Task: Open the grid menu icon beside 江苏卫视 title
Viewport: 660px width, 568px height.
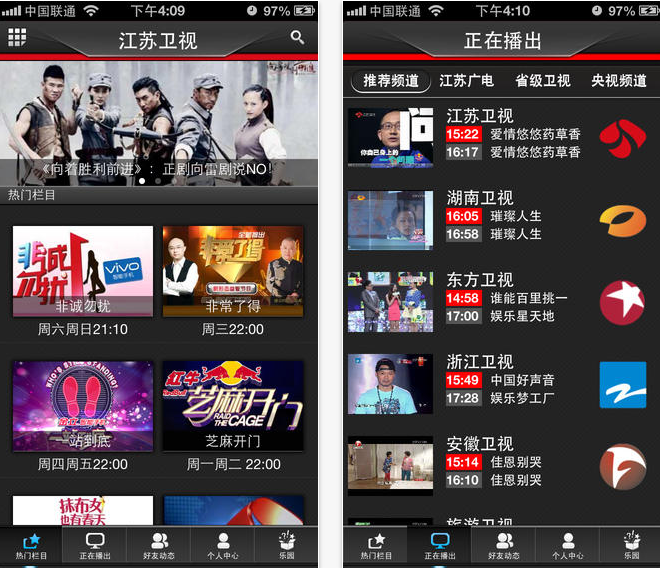Action: (x=17, y=39)
